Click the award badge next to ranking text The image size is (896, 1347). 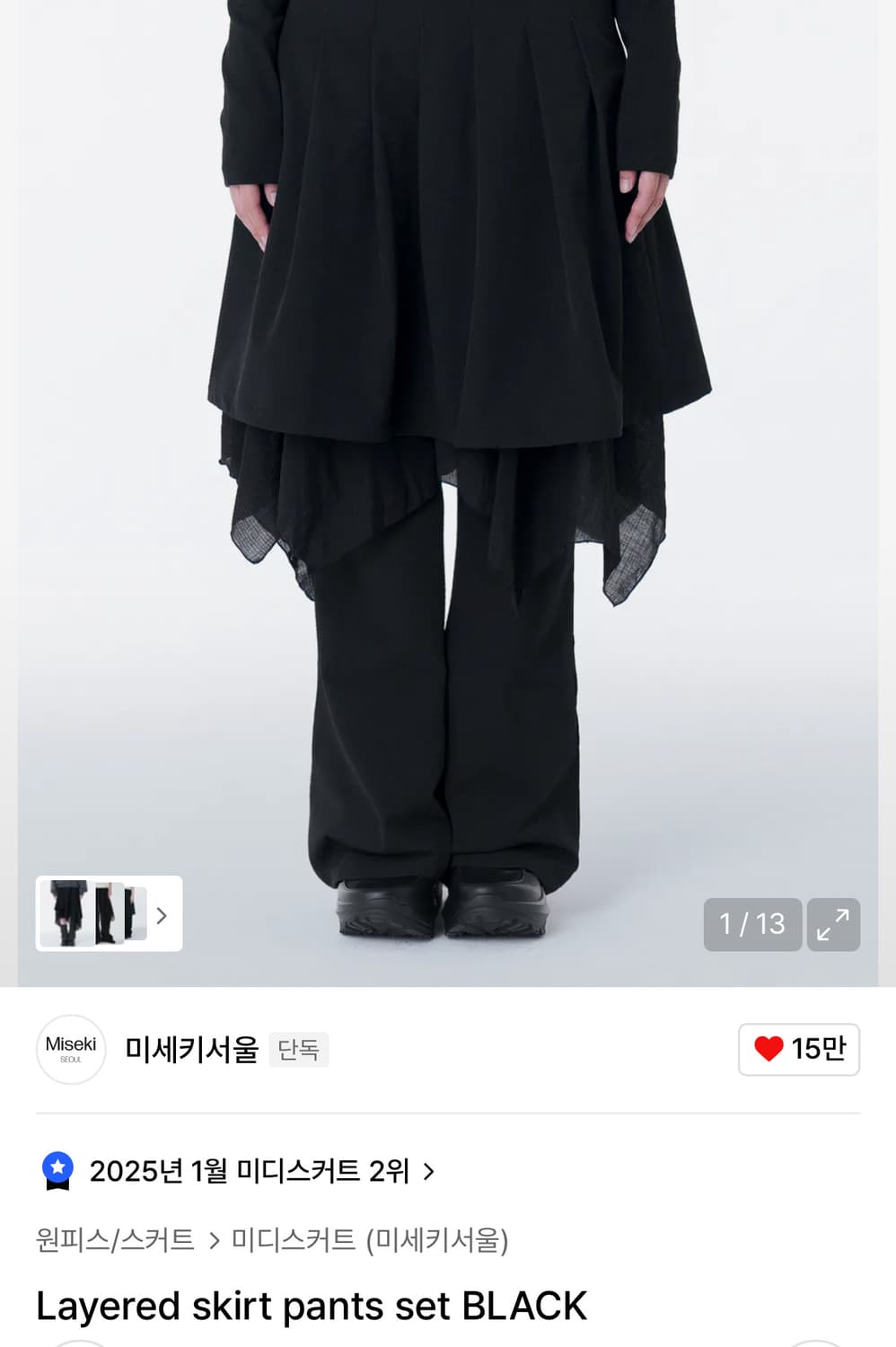click(x=58, y=1170)
